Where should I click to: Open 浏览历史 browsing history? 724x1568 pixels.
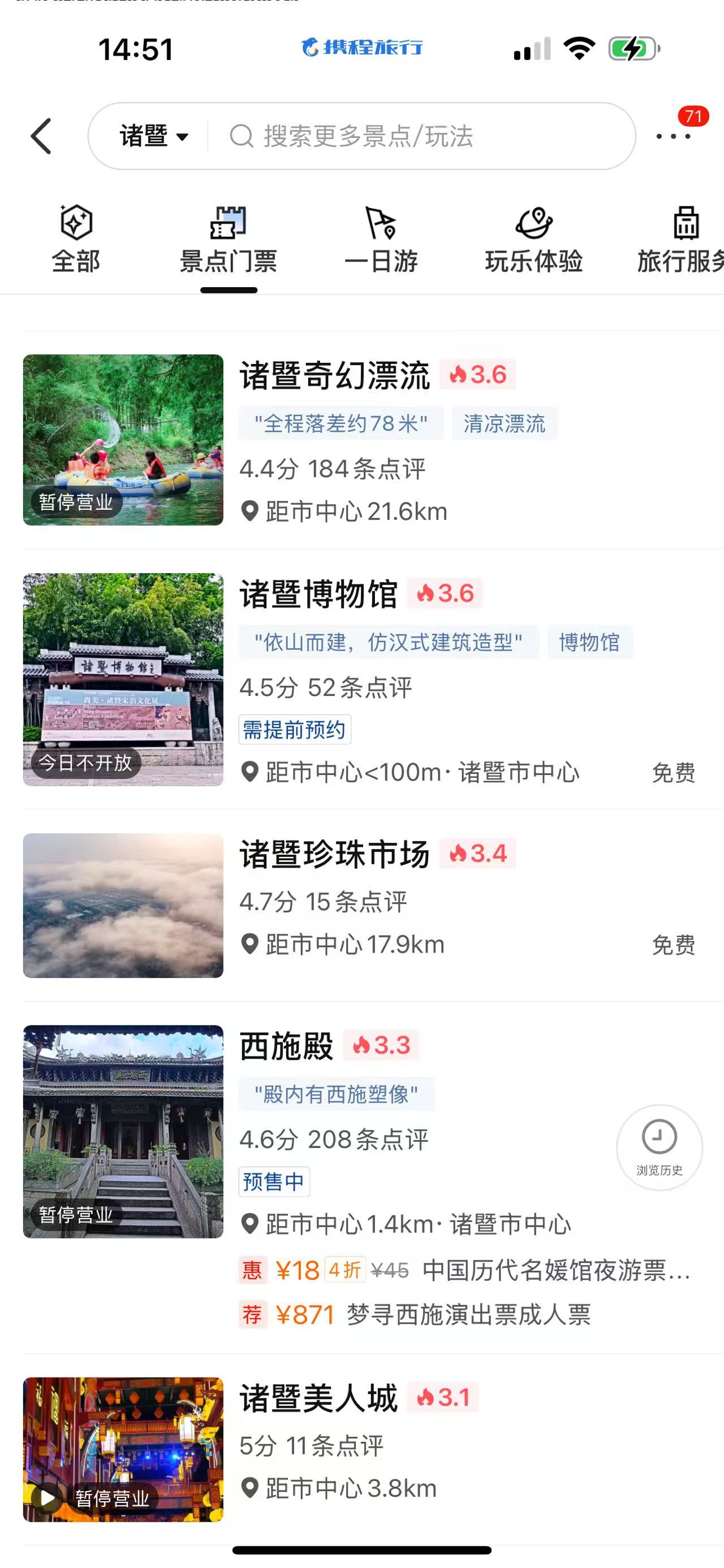[660, 1147]
